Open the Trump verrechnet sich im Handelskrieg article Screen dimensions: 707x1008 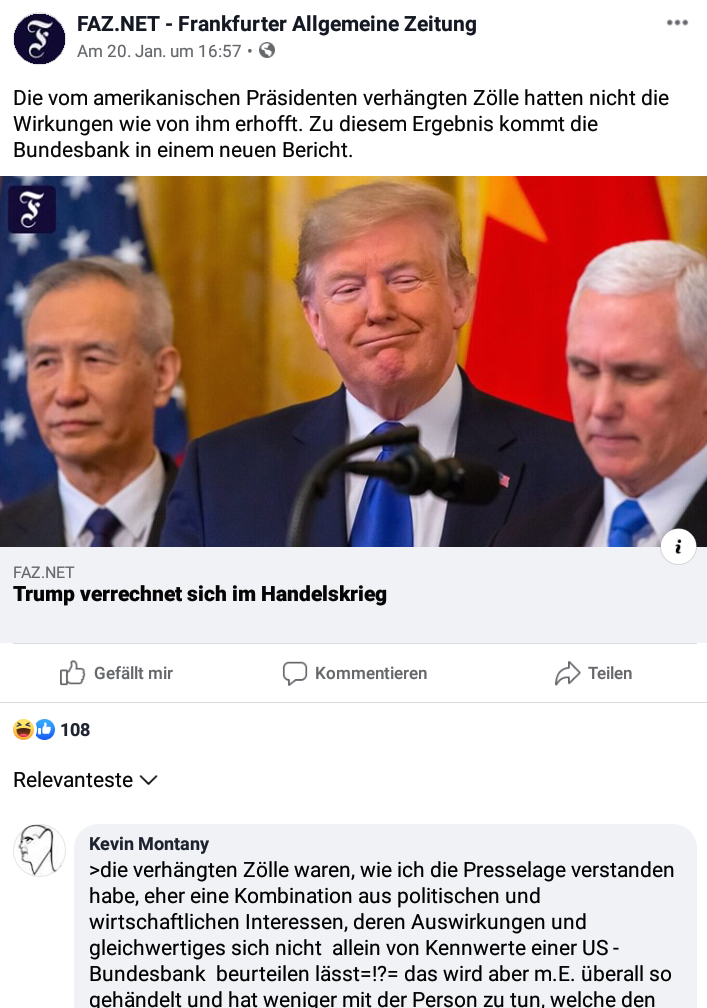[x=200, y=594]
